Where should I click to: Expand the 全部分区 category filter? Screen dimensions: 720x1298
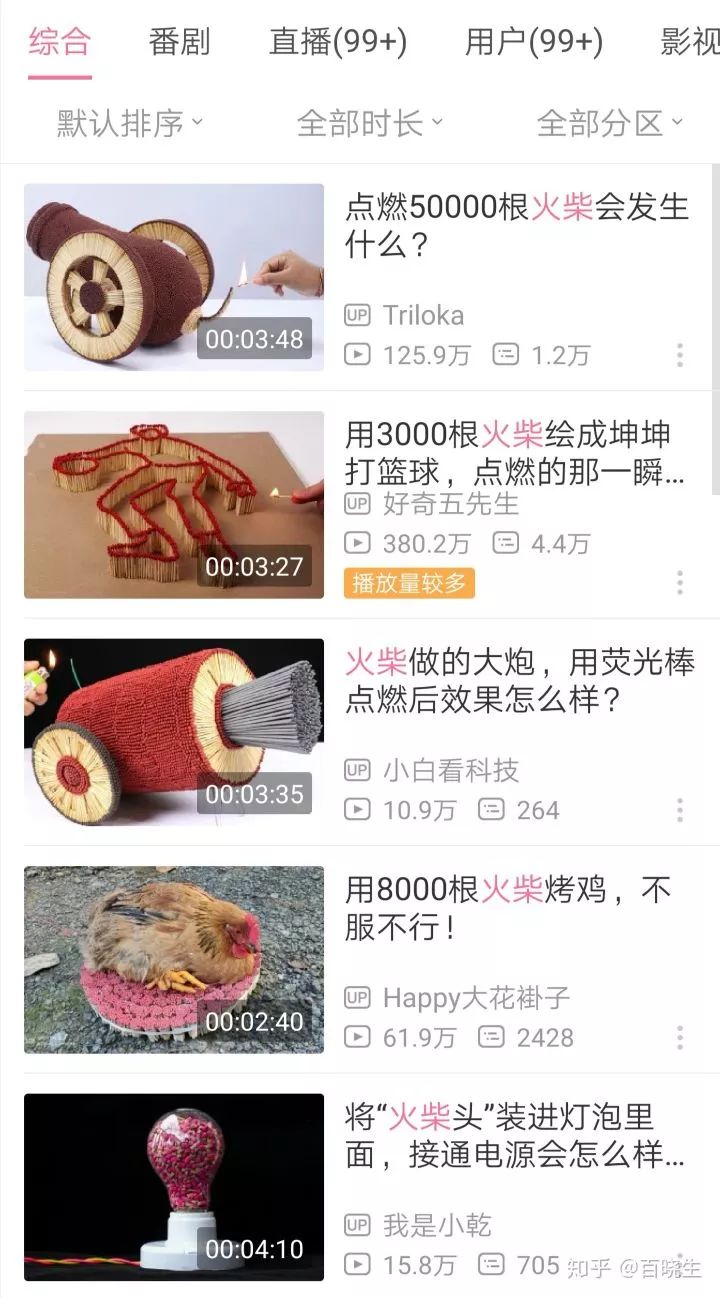[609, 124]
